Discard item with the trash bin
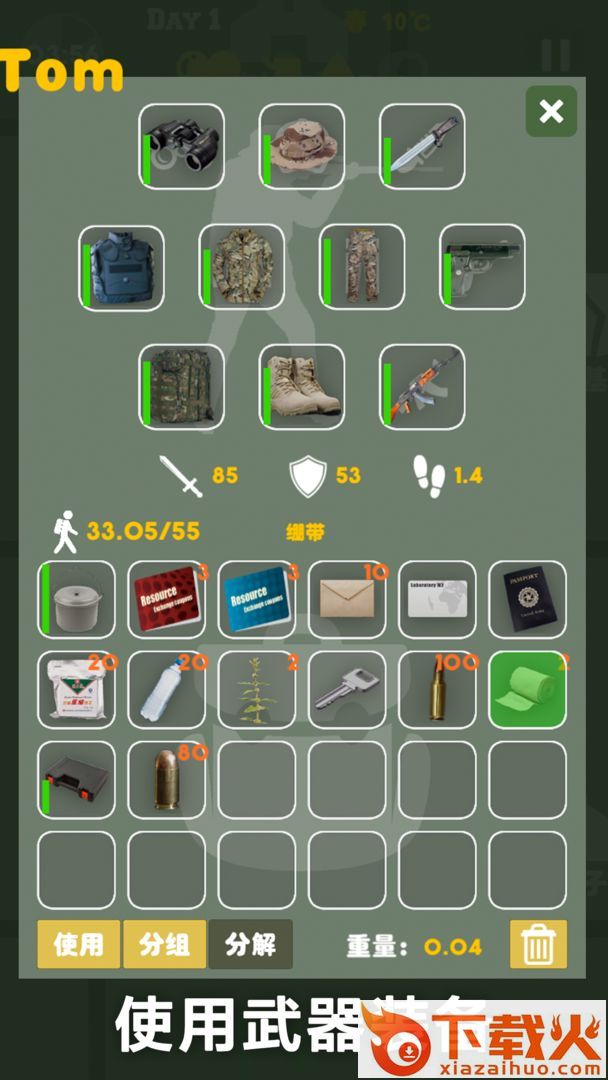The image size is (608, 1080). click(x=538, y=944)
